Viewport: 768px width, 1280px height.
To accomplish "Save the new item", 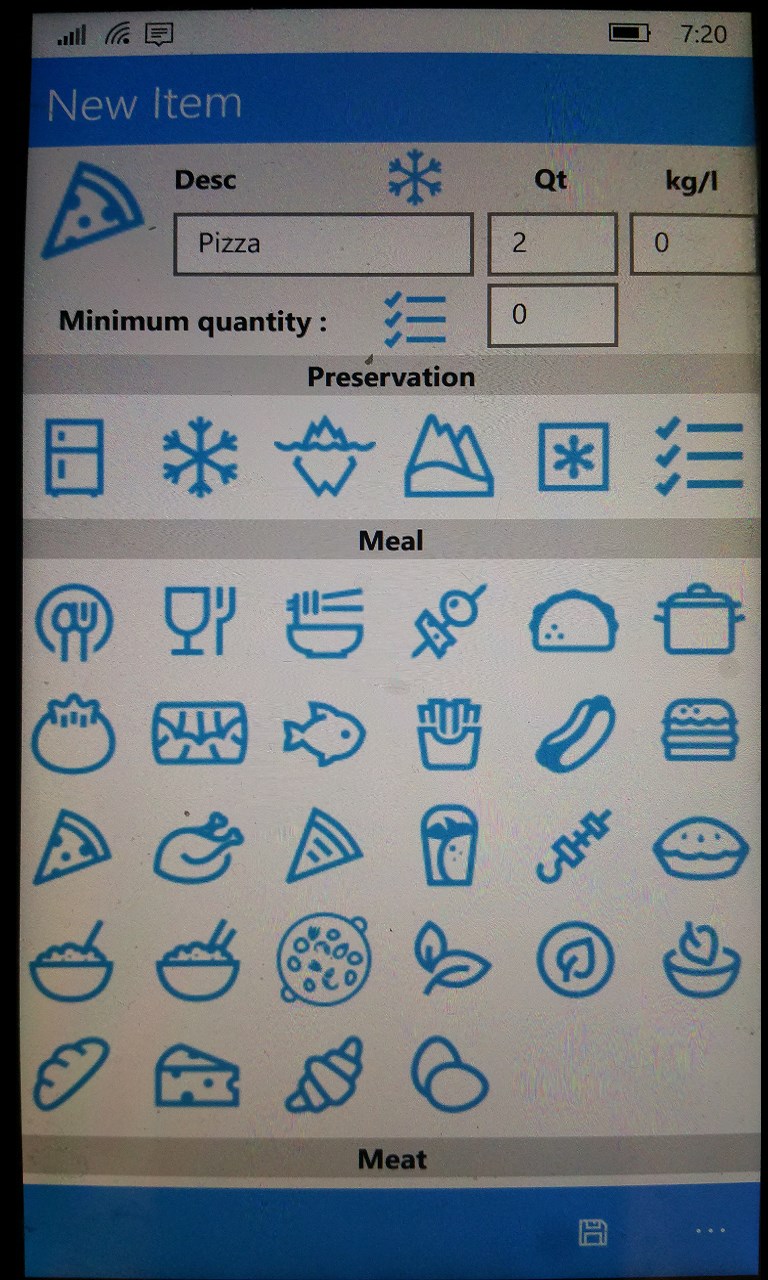I will [593, 1232].
